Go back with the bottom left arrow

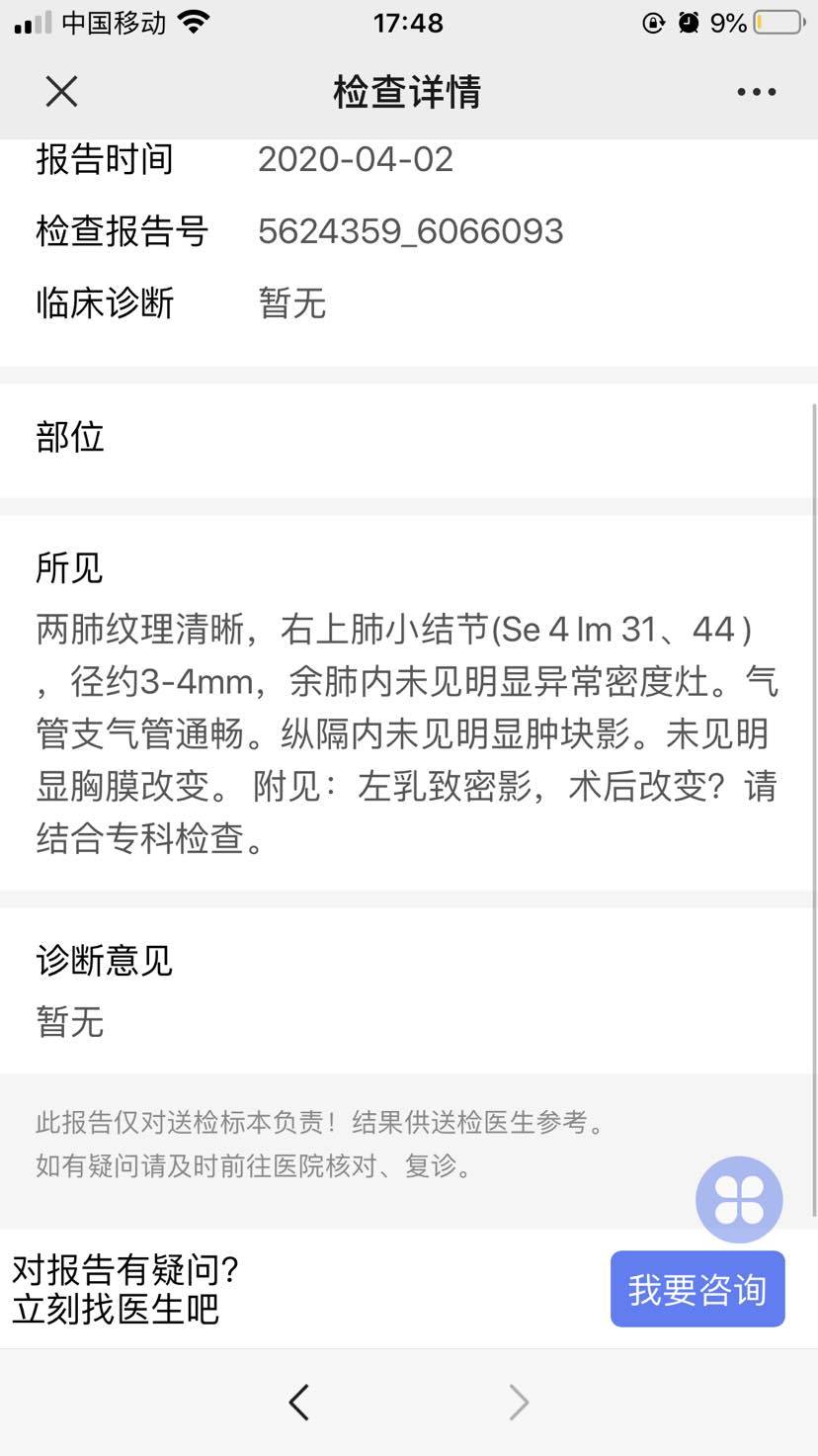(298, 1402)
